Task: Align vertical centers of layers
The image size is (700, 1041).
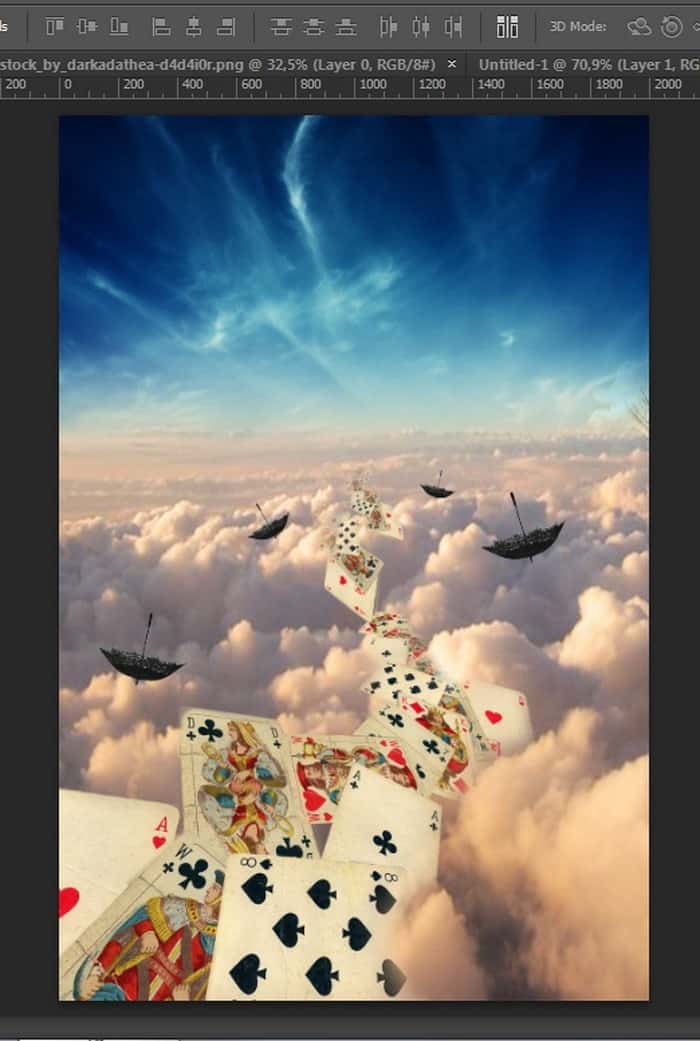Action: click(87, 26)
